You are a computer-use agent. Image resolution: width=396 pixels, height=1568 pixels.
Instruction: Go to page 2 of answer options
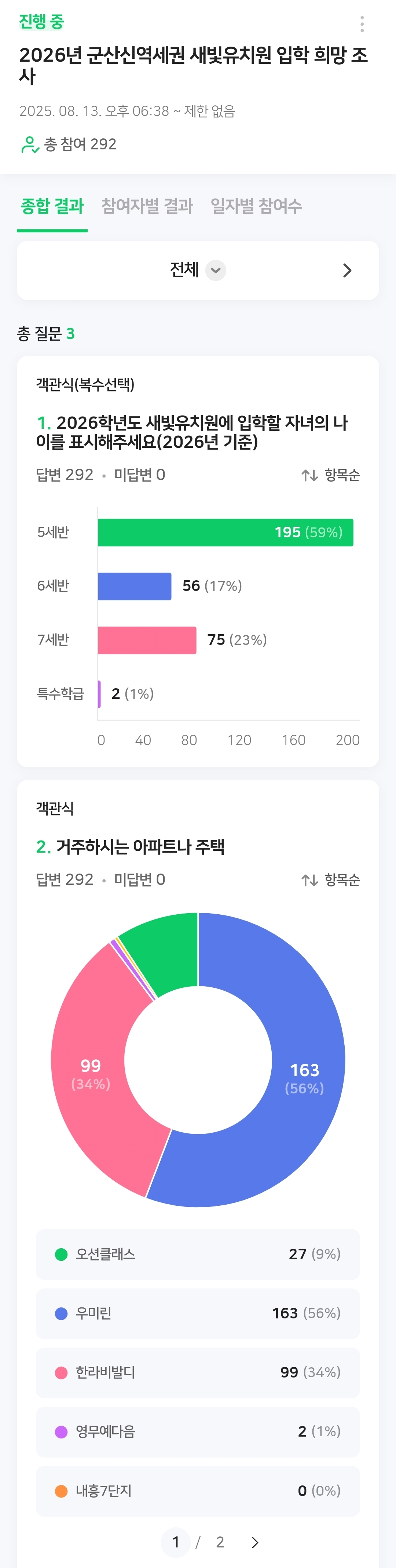point(220,1542)
